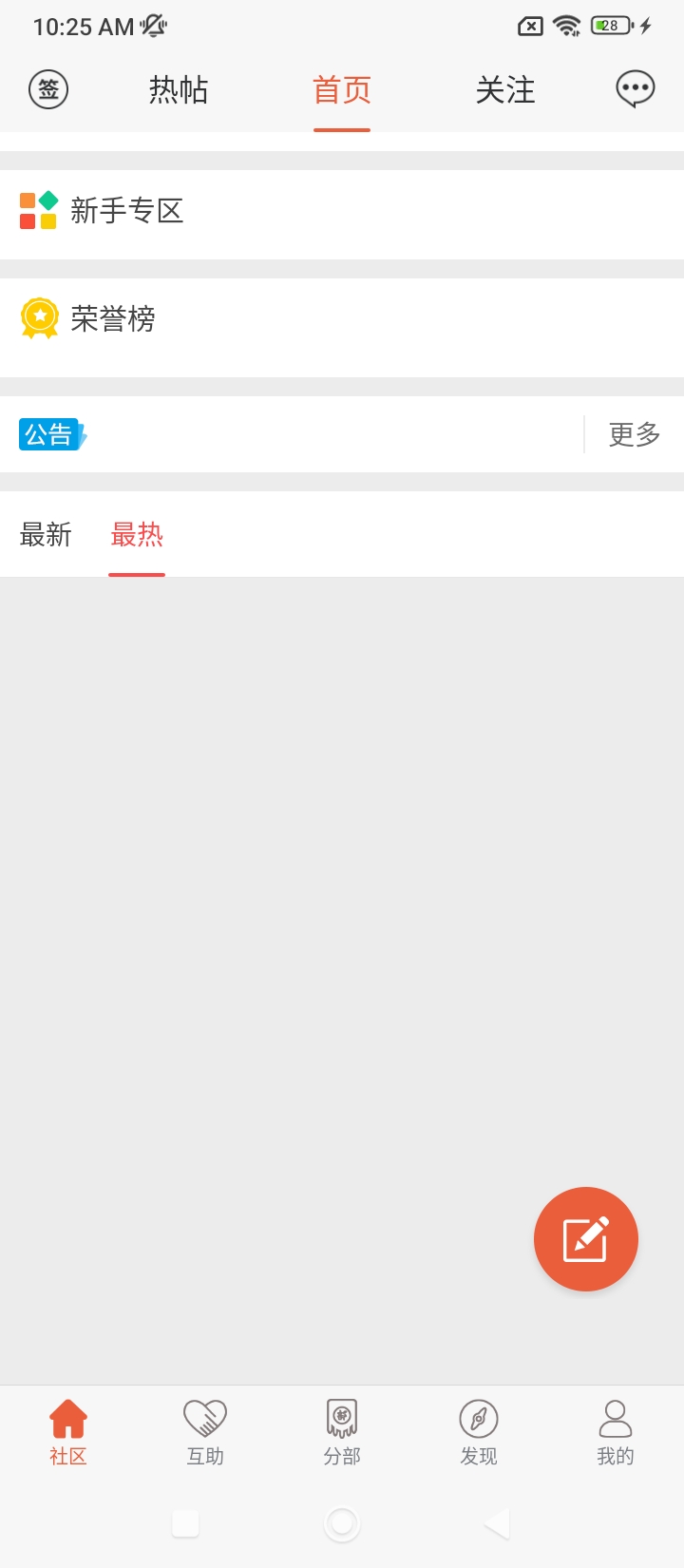Switch to the 热帖 tab
The width and height of the screenshot is (684, 1568).
click(x=179, y=90)
